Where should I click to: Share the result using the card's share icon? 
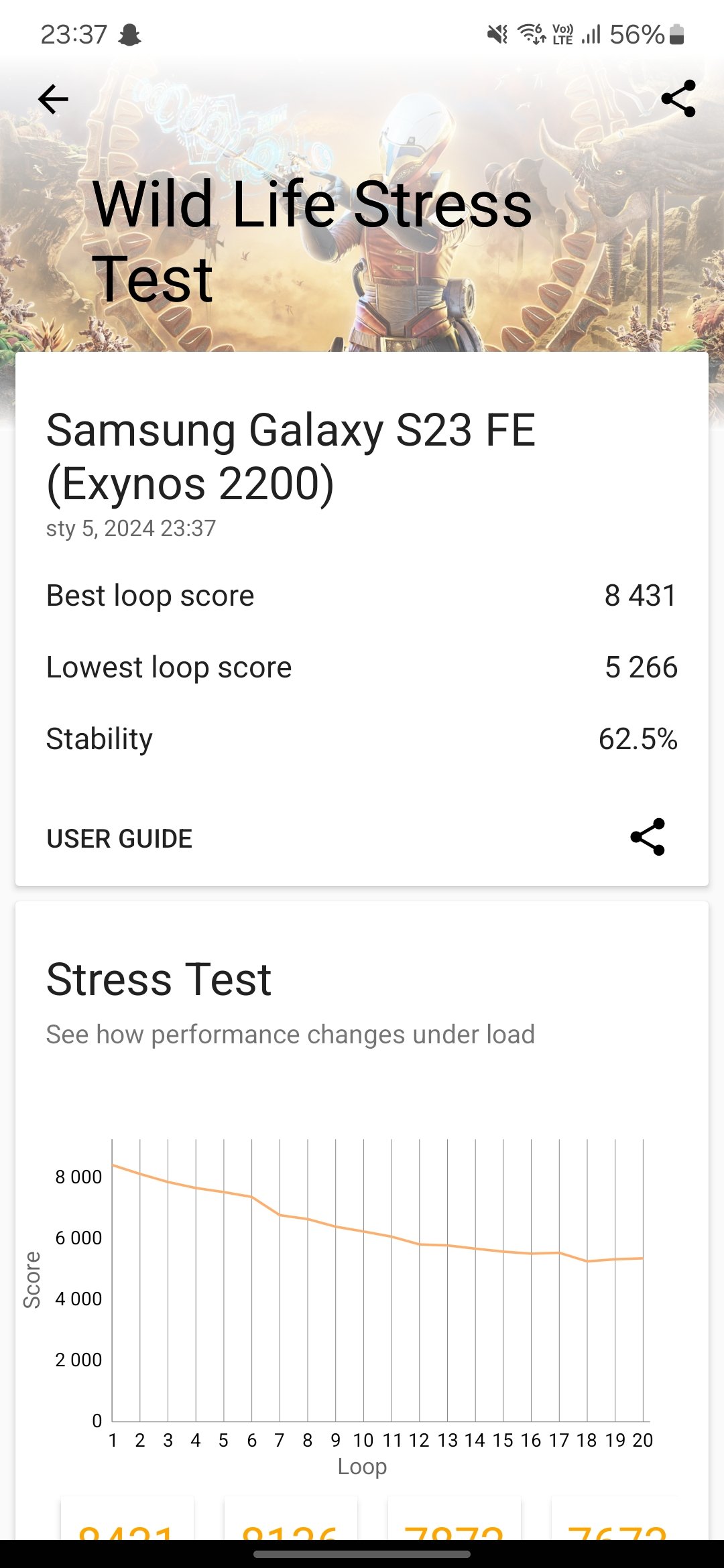(x=648, y=837)
